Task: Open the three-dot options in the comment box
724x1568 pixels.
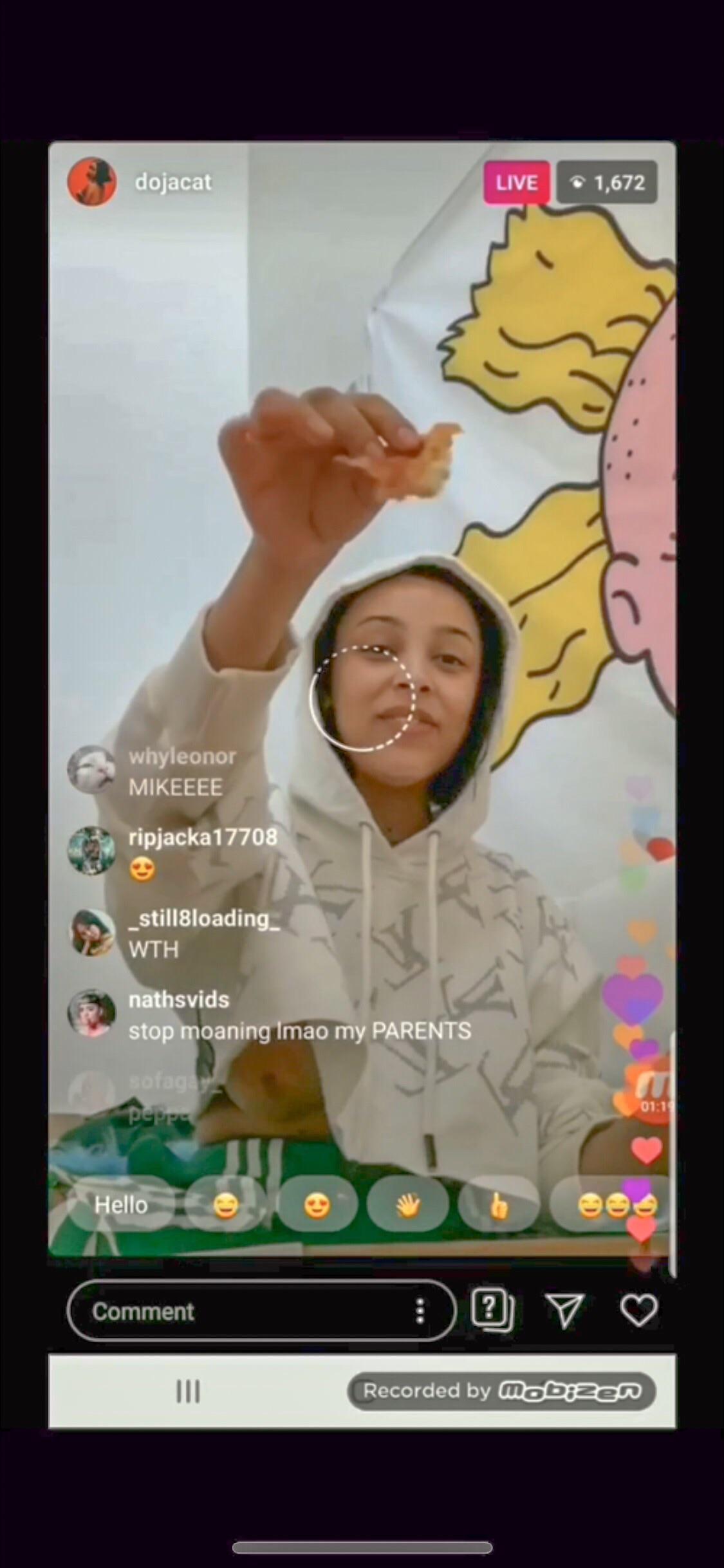Action: click(420, 1311)
